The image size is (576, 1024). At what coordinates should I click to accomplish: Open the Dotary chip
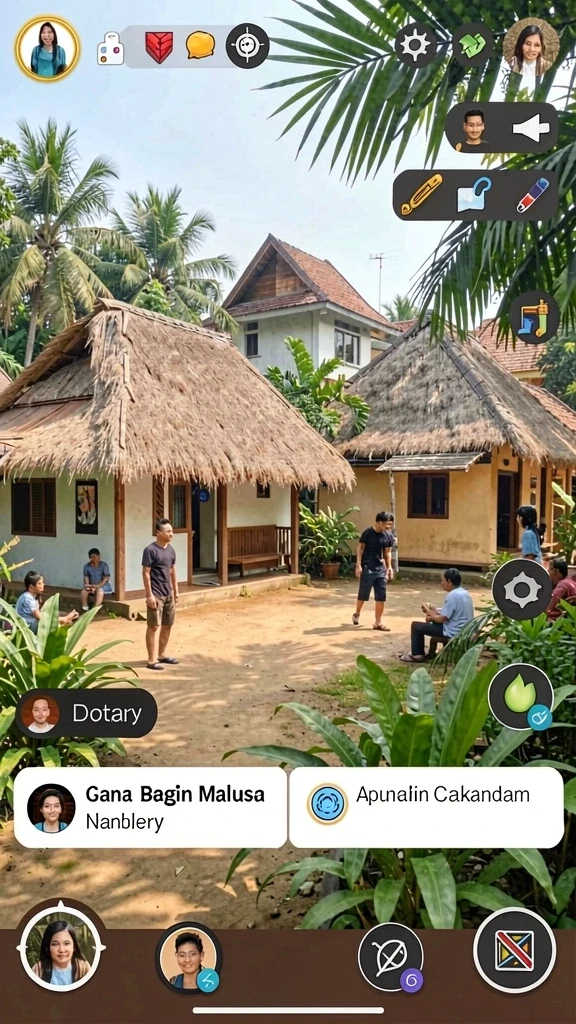pos(86,713)
